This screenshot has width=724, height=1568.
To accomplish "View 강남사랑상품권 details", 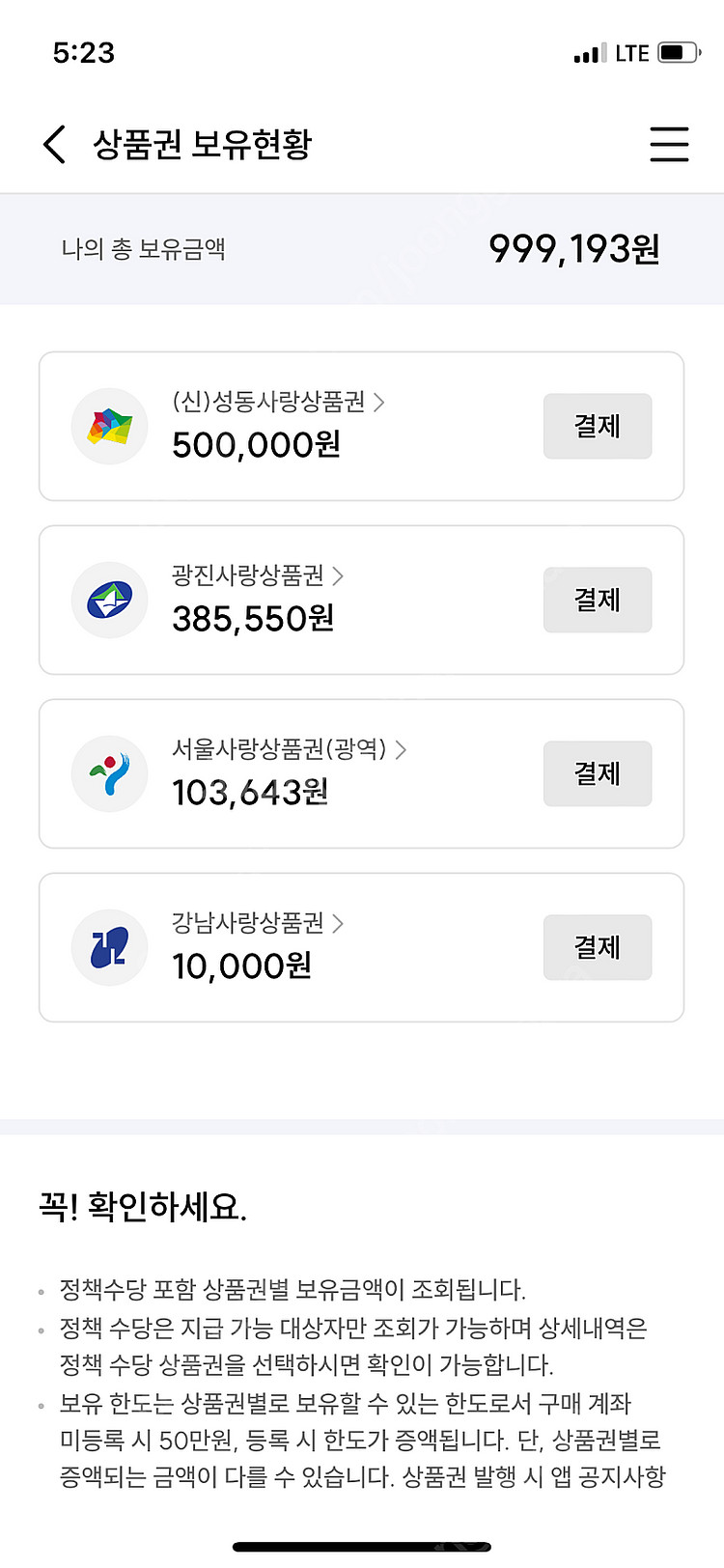I will 257,923.
